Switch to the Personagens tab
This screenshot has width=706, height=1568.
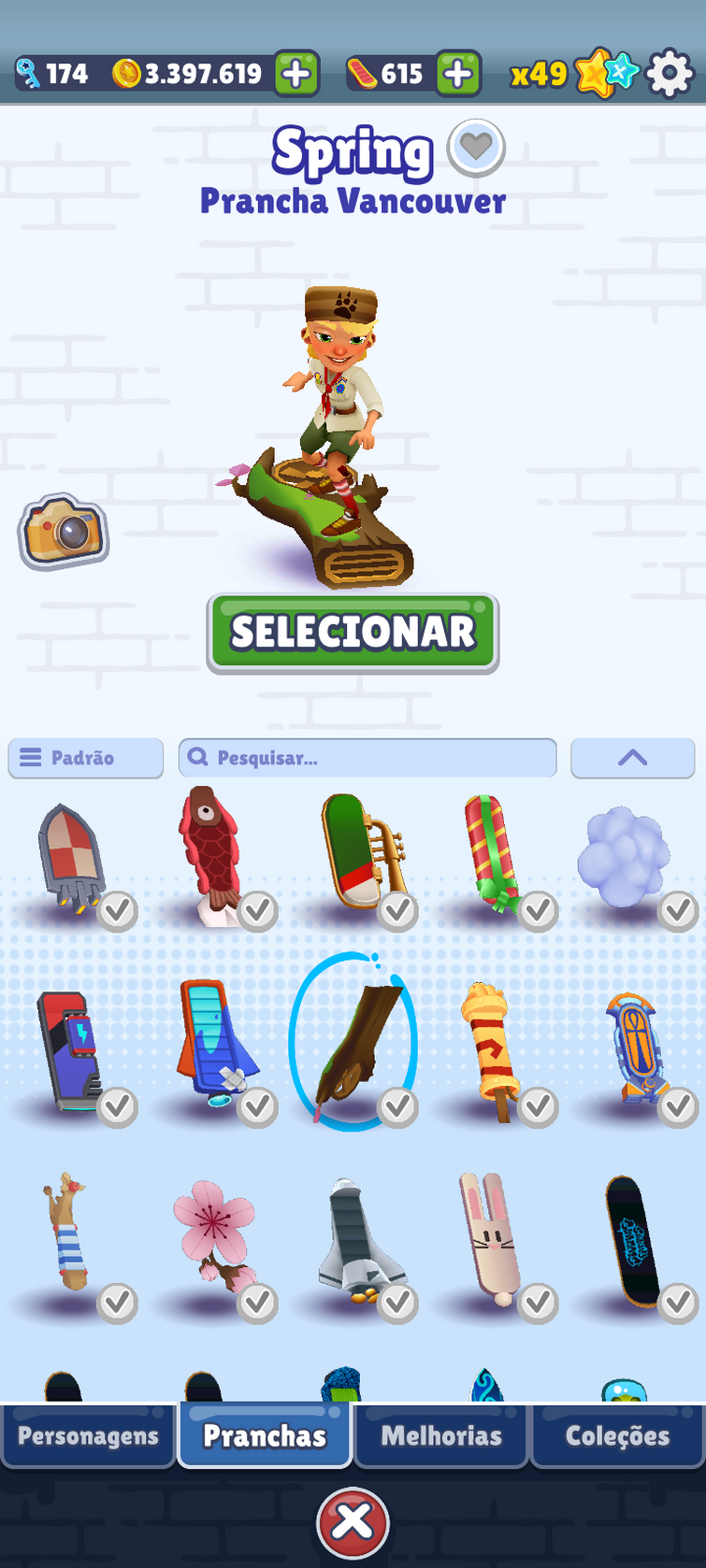[88, 1435]
